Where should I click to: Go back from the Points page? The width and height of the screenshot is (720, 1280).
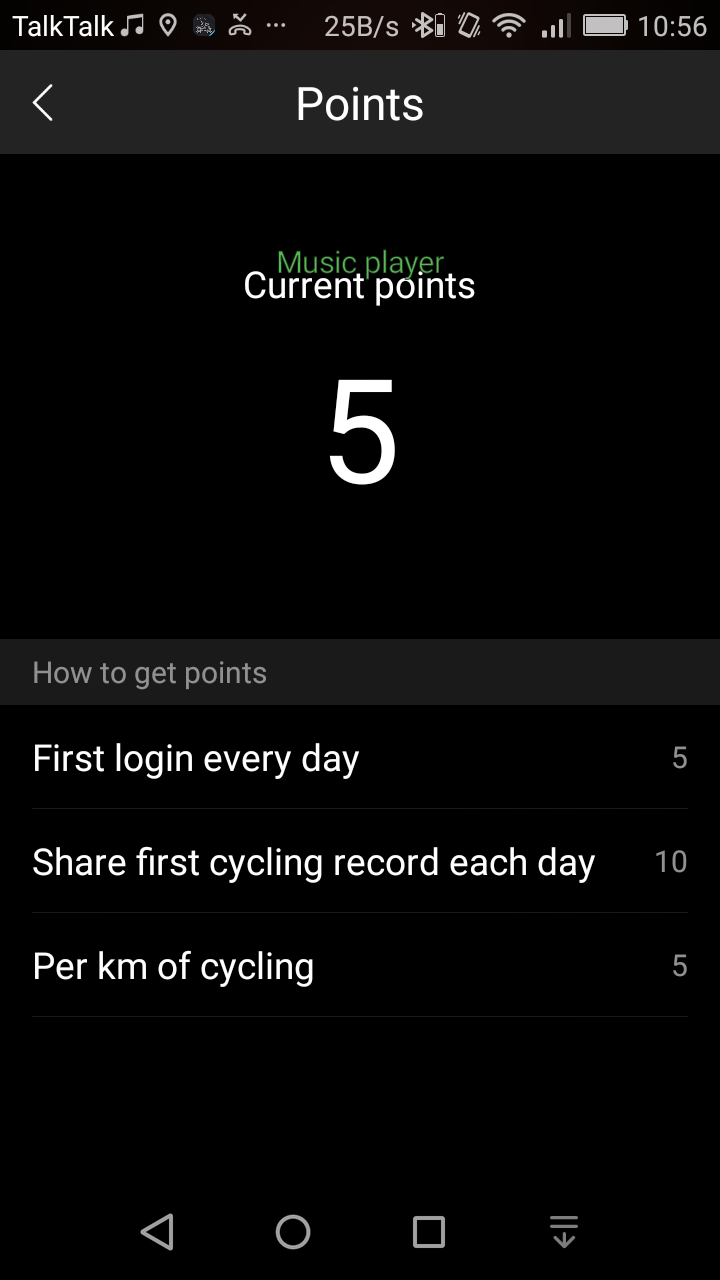coord(42,103)
